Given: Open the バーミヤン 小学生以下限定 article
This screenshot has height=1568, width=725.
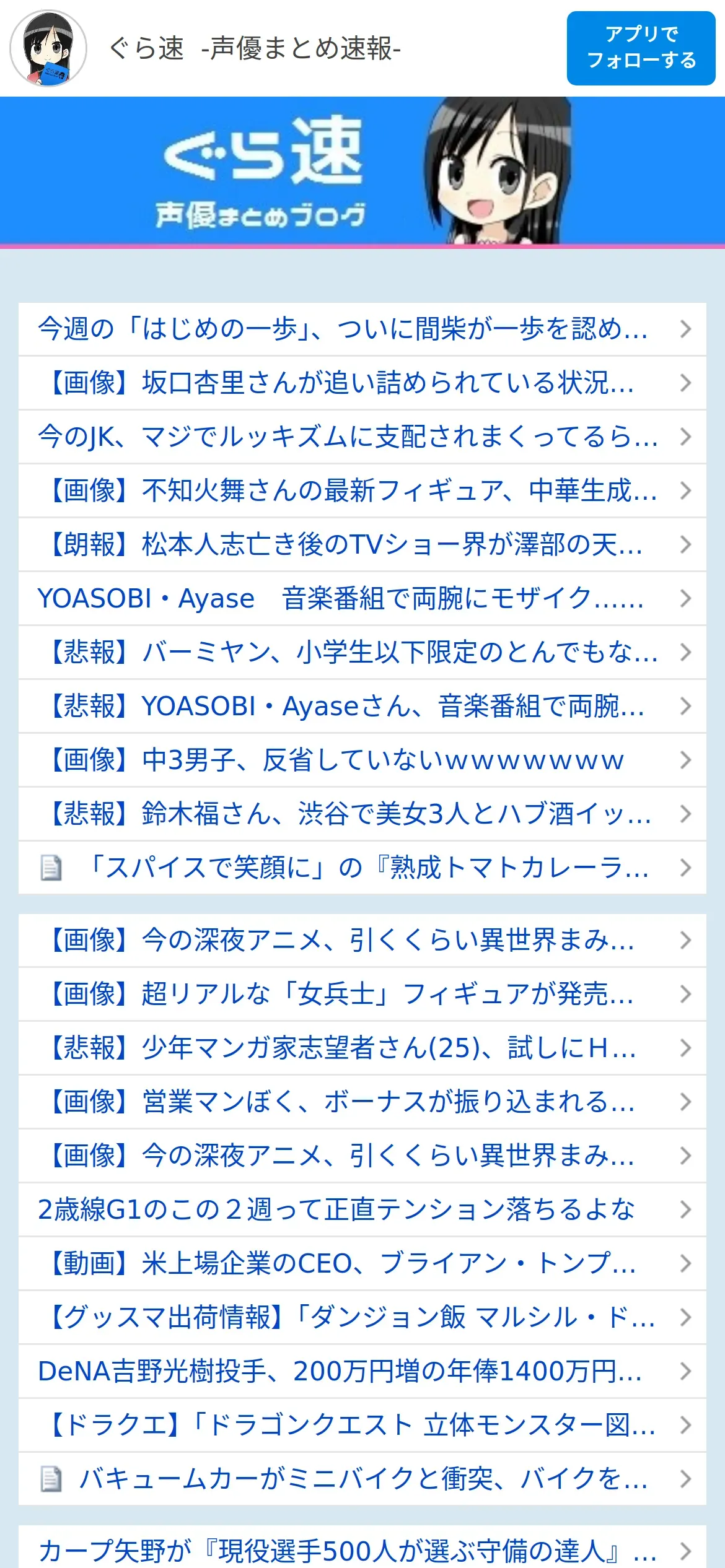Looking at the screenshot, I should [362, 652].
